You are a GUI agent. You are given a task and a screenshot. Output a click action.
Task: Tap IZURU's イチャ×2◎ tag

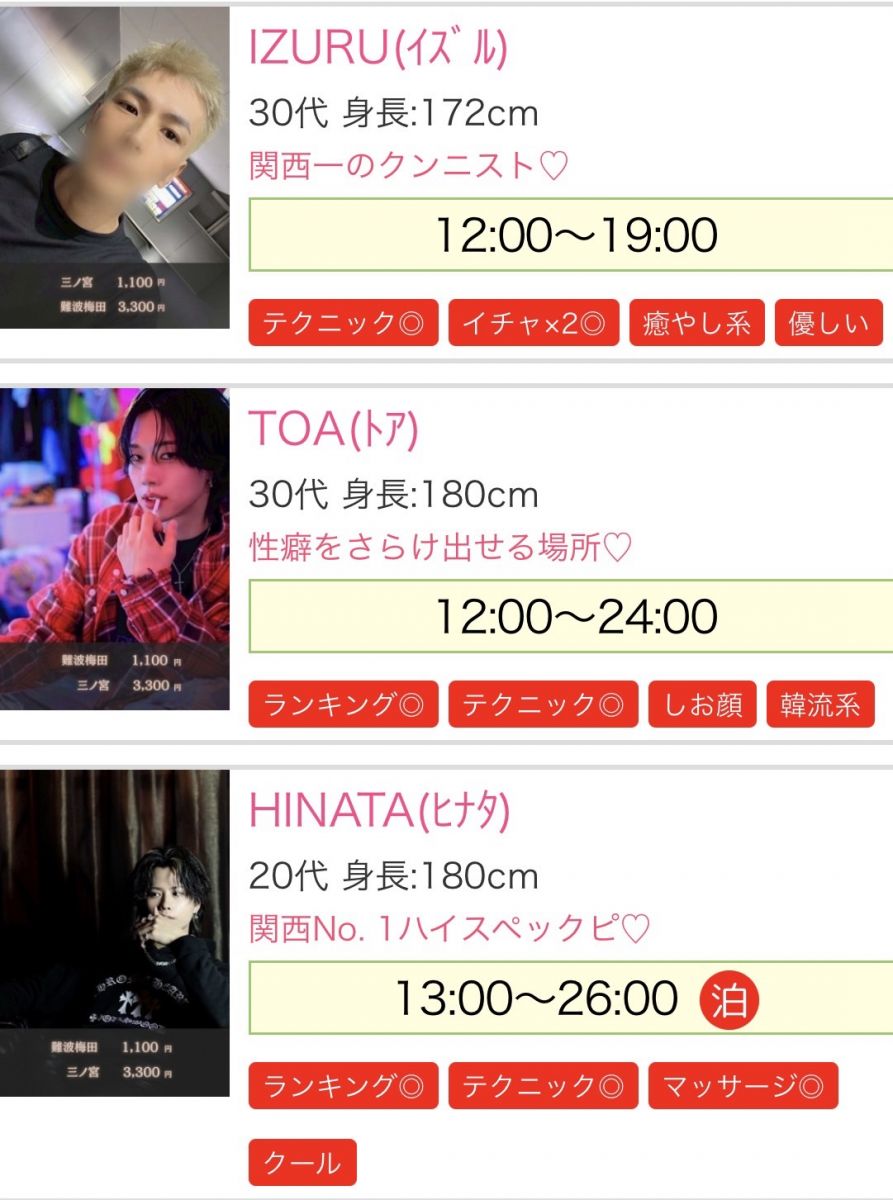click(x=533, y=324)
